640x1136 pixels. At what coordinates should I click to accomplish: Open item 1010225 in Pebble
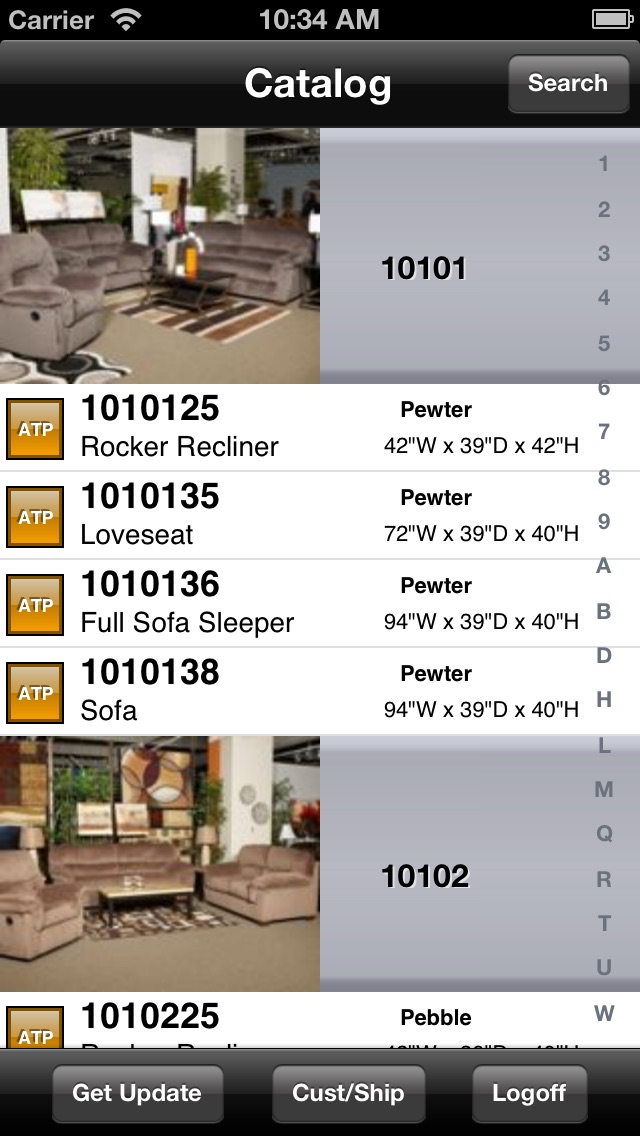click(x=300, y=1022)
